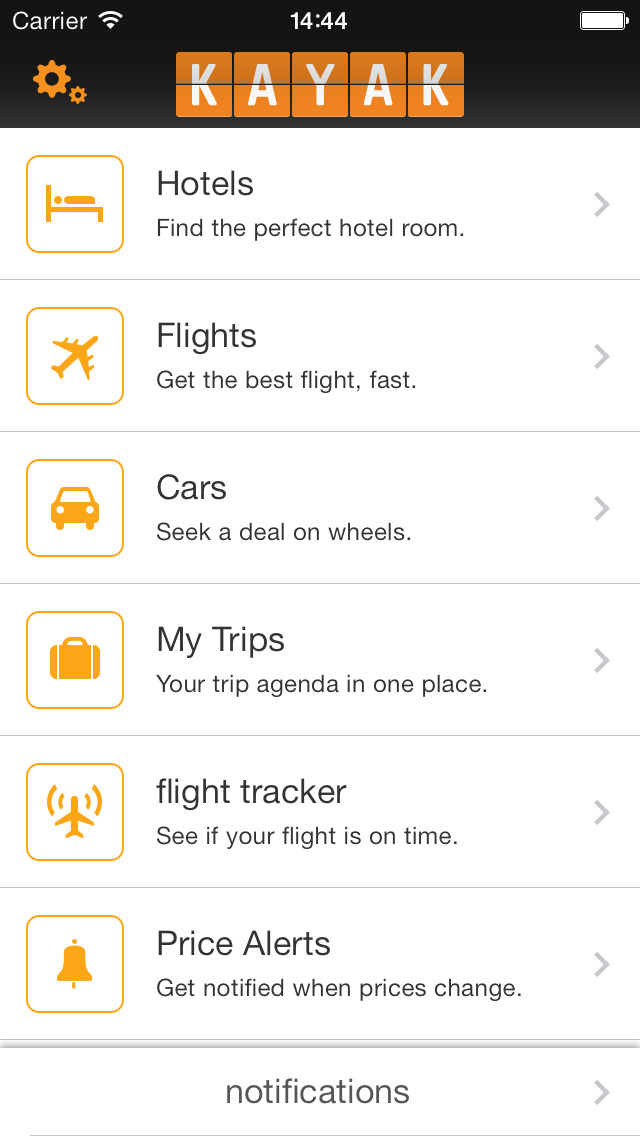View My Trips agenda
Image resolution: width=640 pixels, height=1136 pixels.
click(320, 660)
